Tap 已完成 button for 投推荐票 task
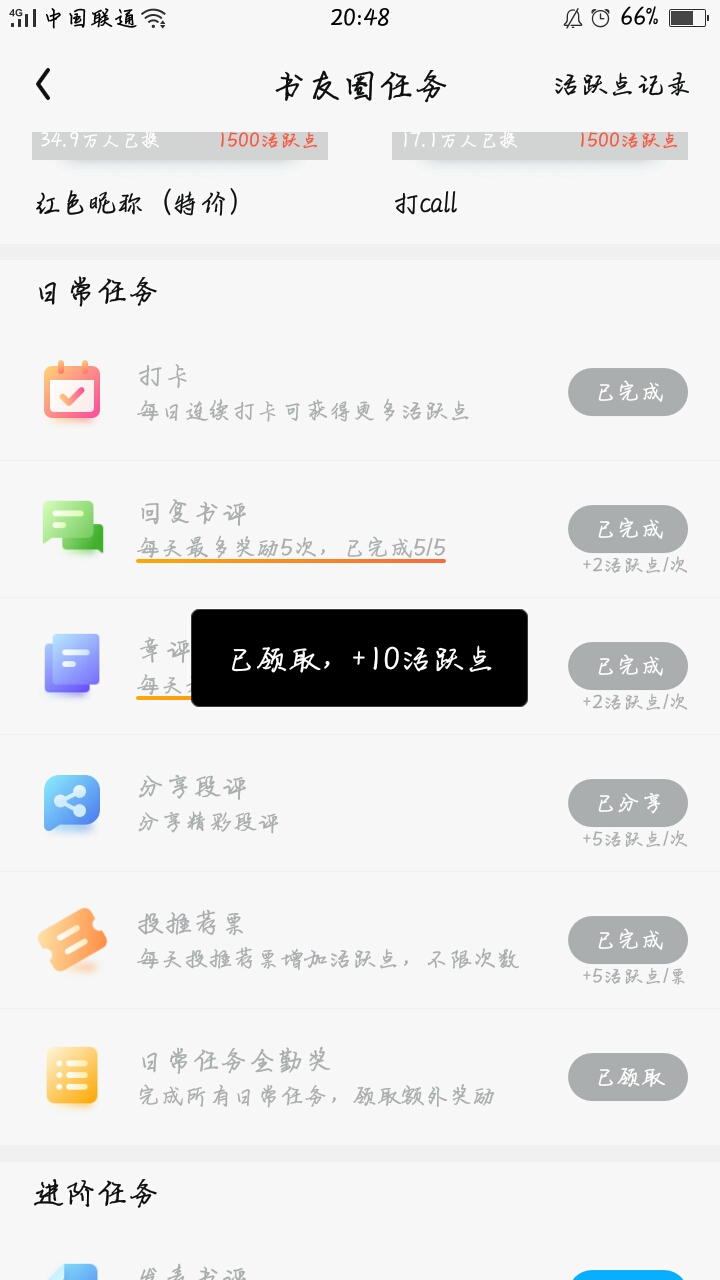This screenshot has height=1280, width=720. 628,940
